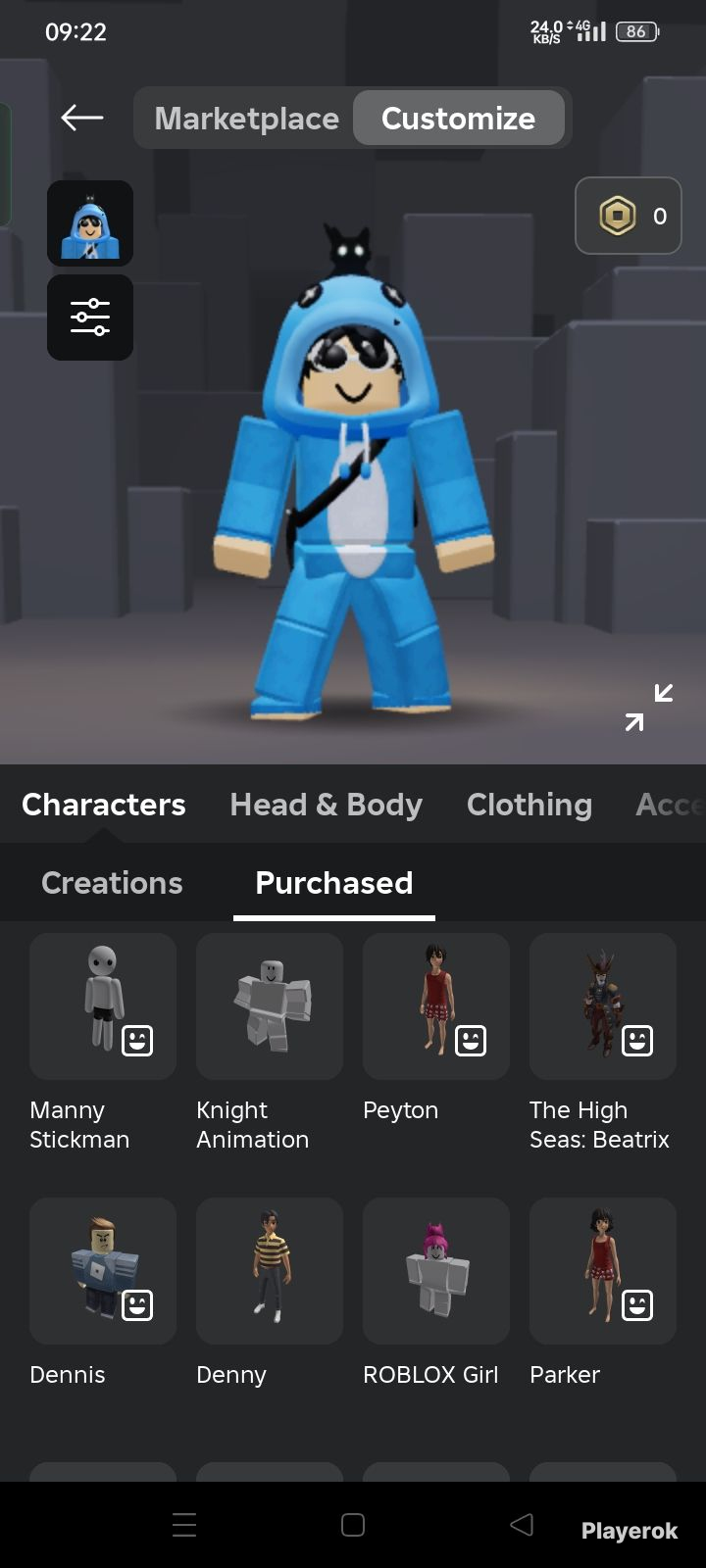Select the Characters category
This screenshot has height=1568, width=706.
[x=104, y=805]
